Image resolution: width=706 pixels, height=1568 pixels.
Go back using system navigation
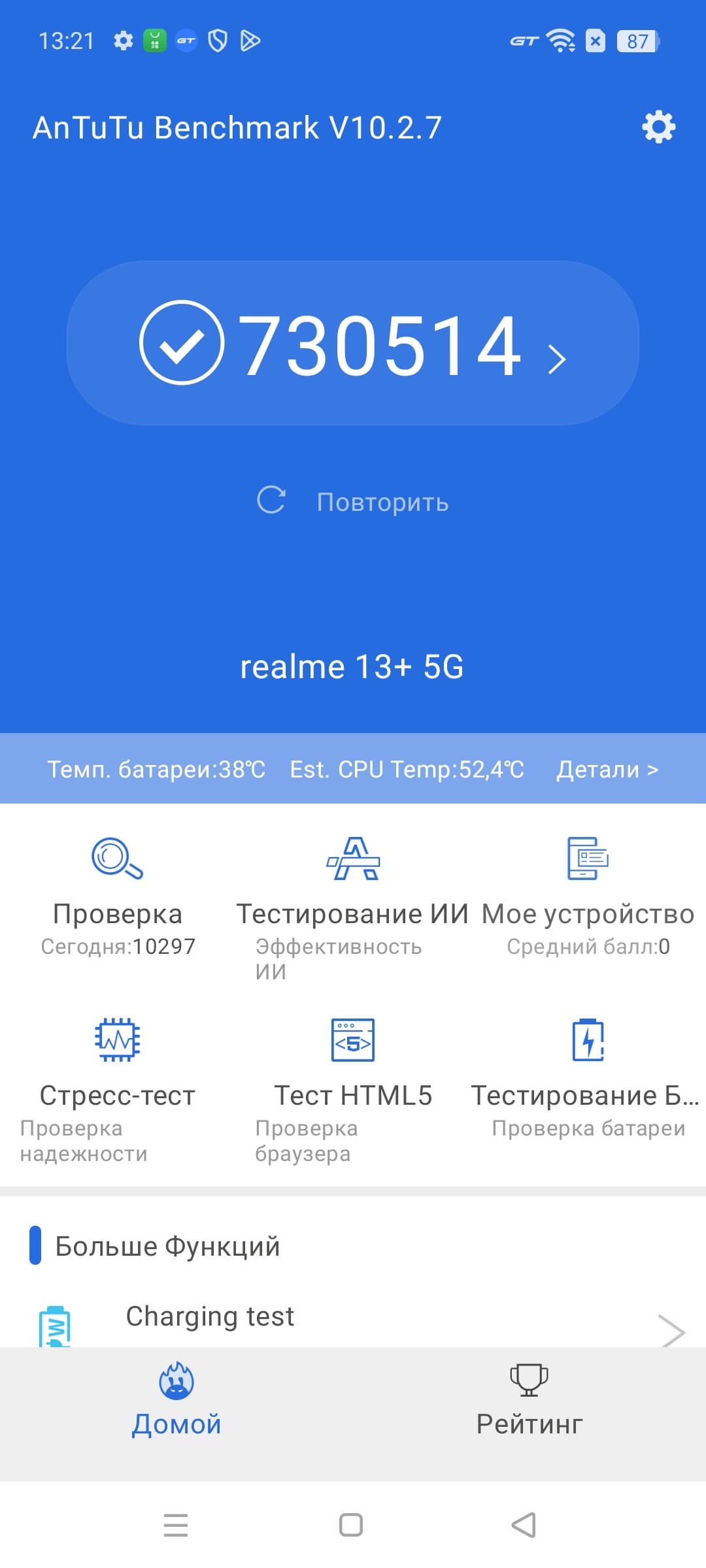pos(524,1526)
